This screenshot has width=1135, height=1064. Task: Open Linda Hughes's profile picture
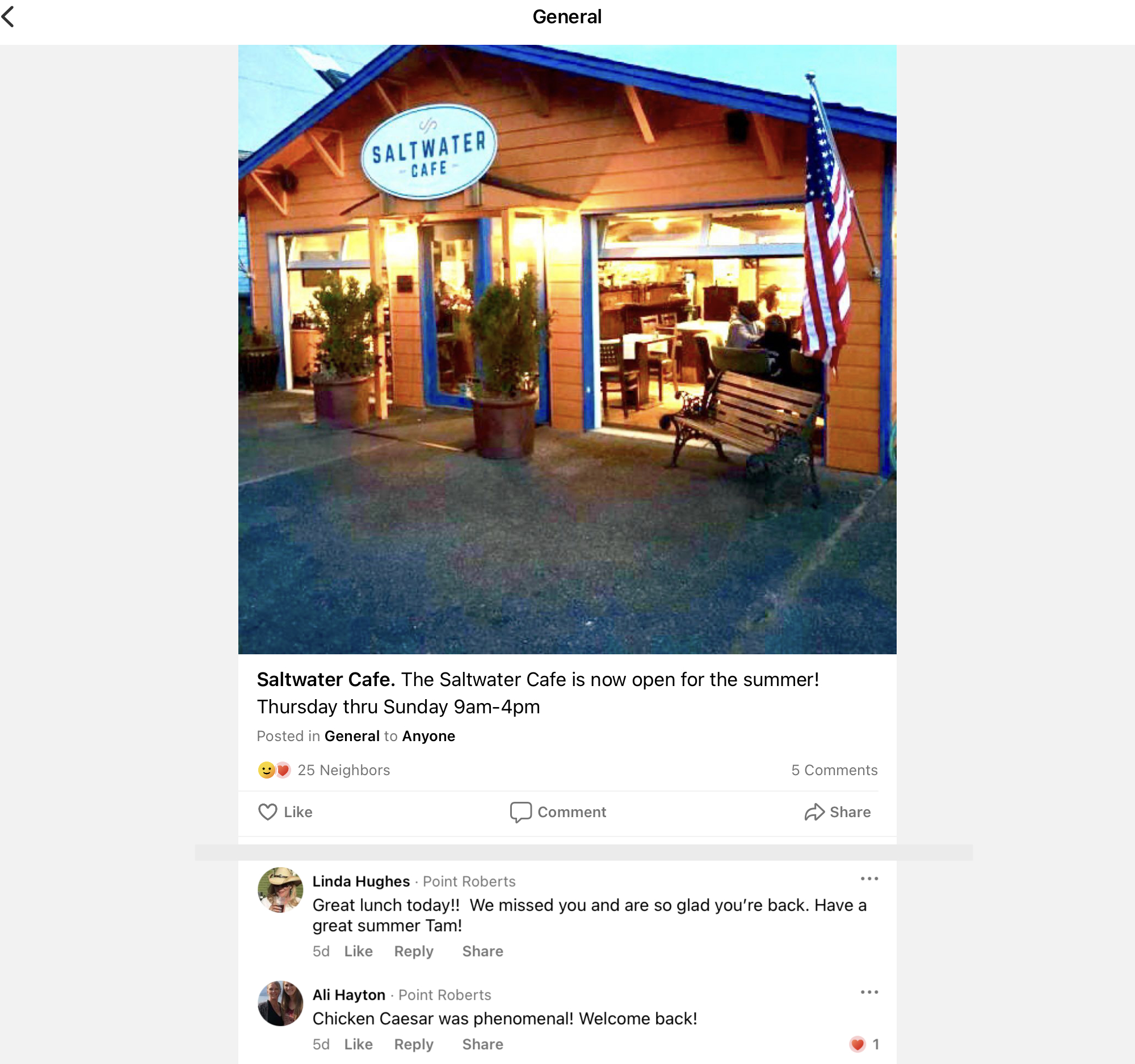tap(280, 889)
